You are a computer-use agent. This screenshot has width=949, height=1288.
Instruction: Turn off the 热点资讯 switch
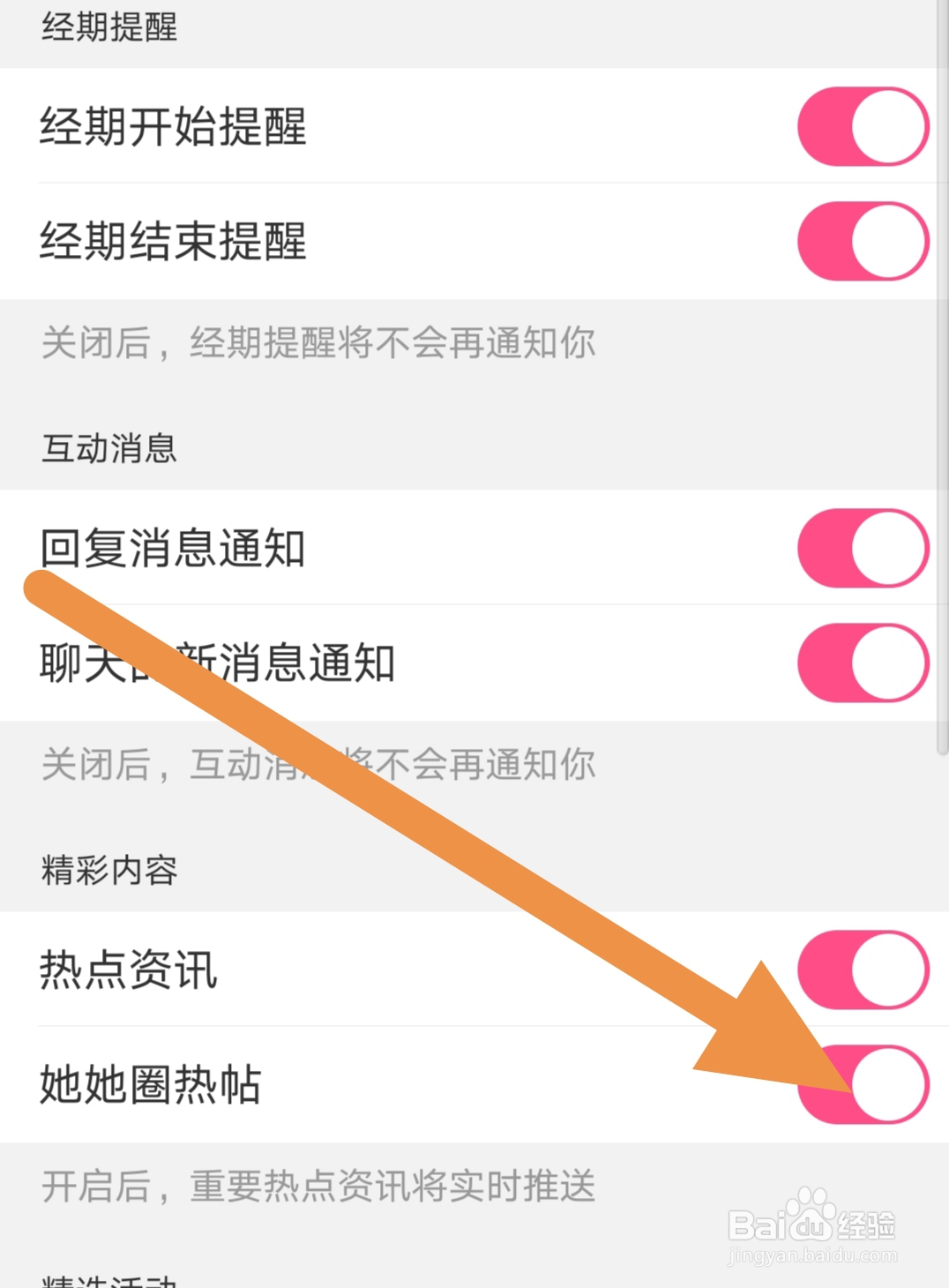pos(862,970)
